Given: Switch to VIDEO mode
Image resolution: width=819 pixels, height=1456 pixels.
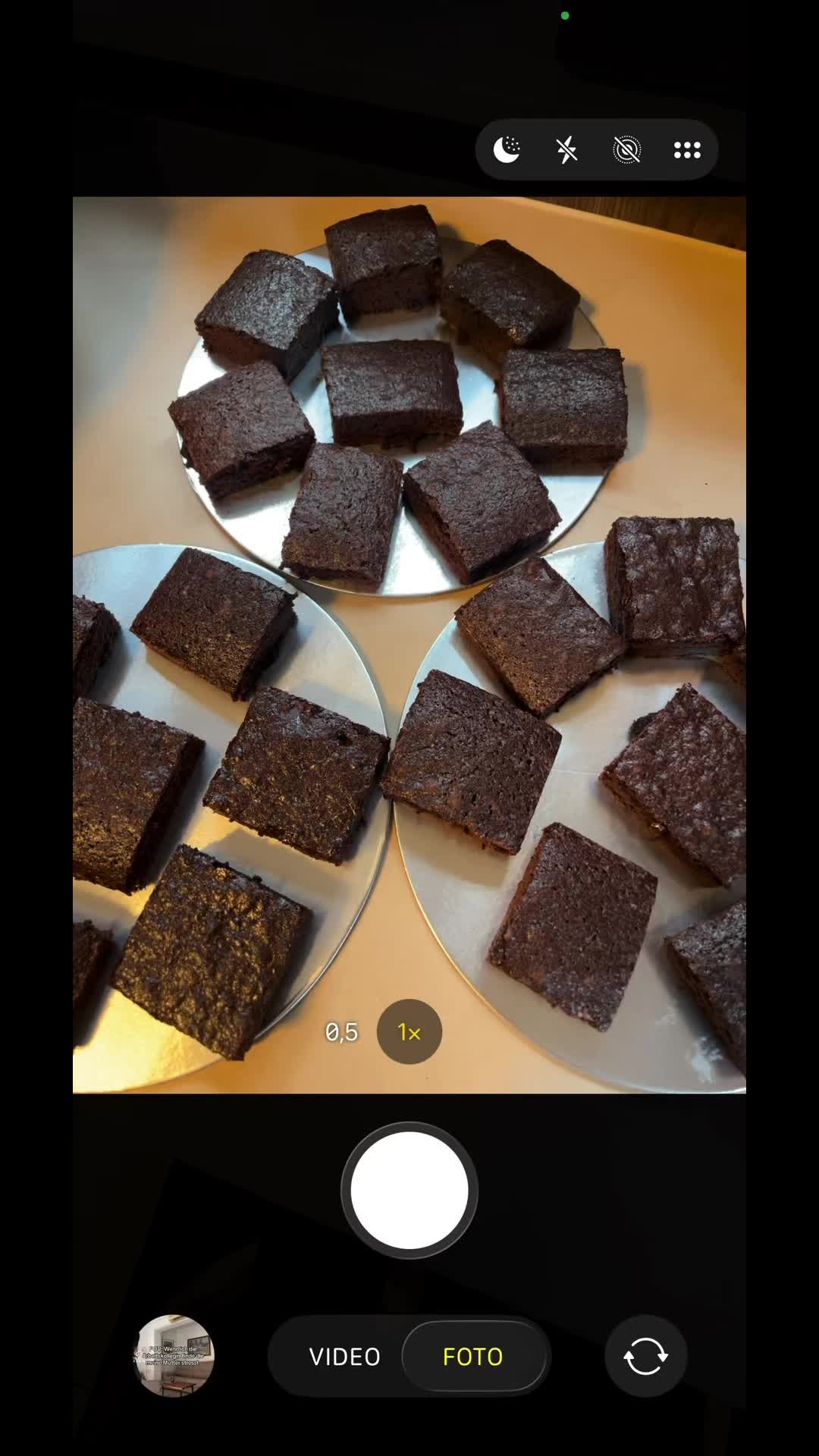Looking at the screenshot, I should 345,1357.
